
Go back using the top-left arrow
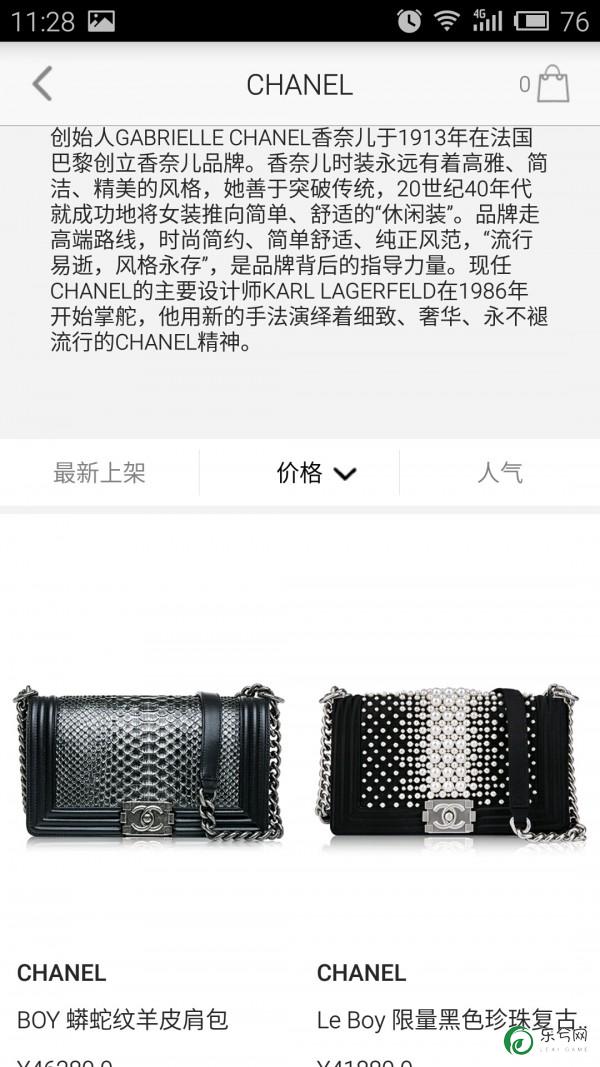42,84
